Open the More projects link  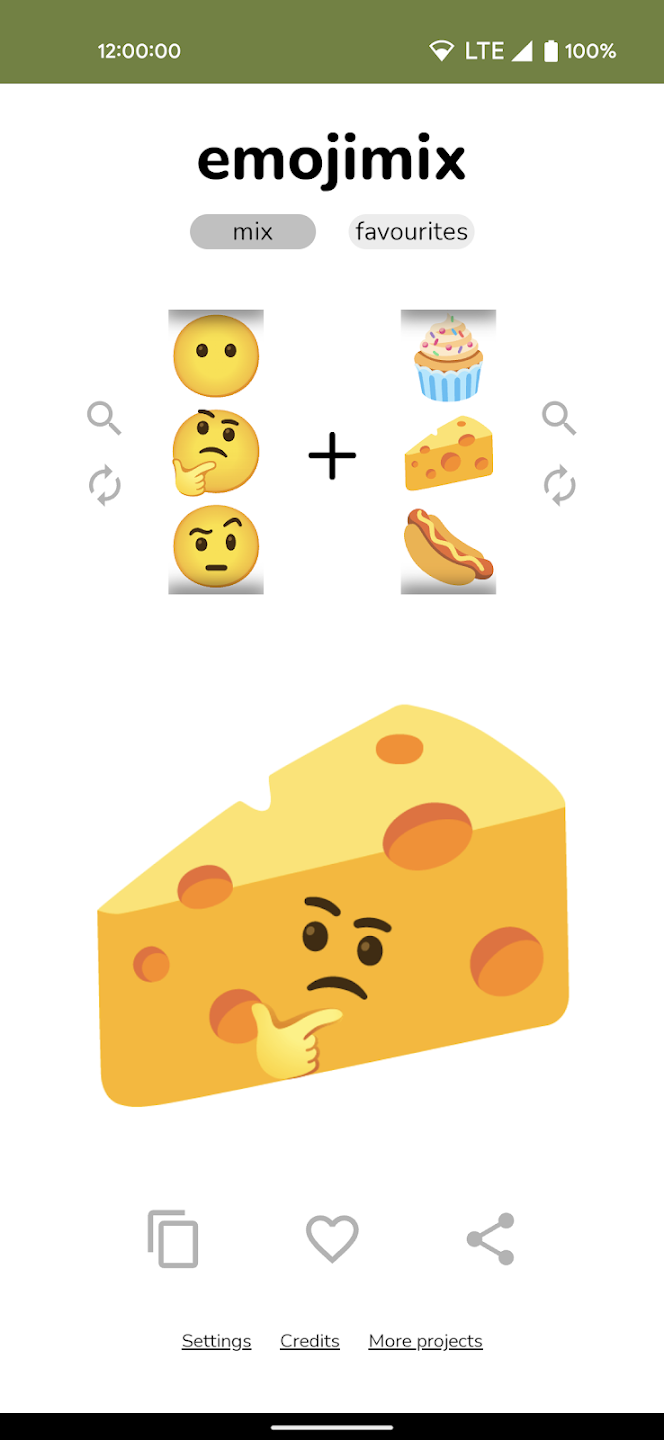click(x=425, y=1341)
